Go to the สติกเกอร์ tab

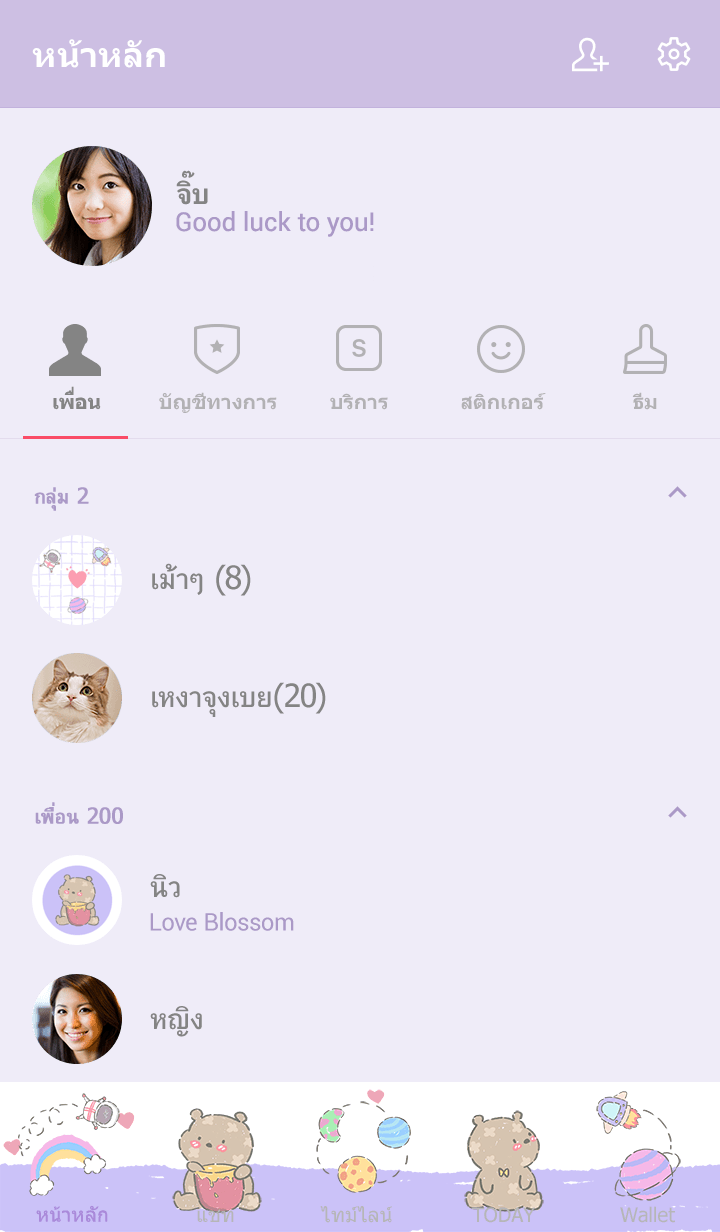point(501,370)
